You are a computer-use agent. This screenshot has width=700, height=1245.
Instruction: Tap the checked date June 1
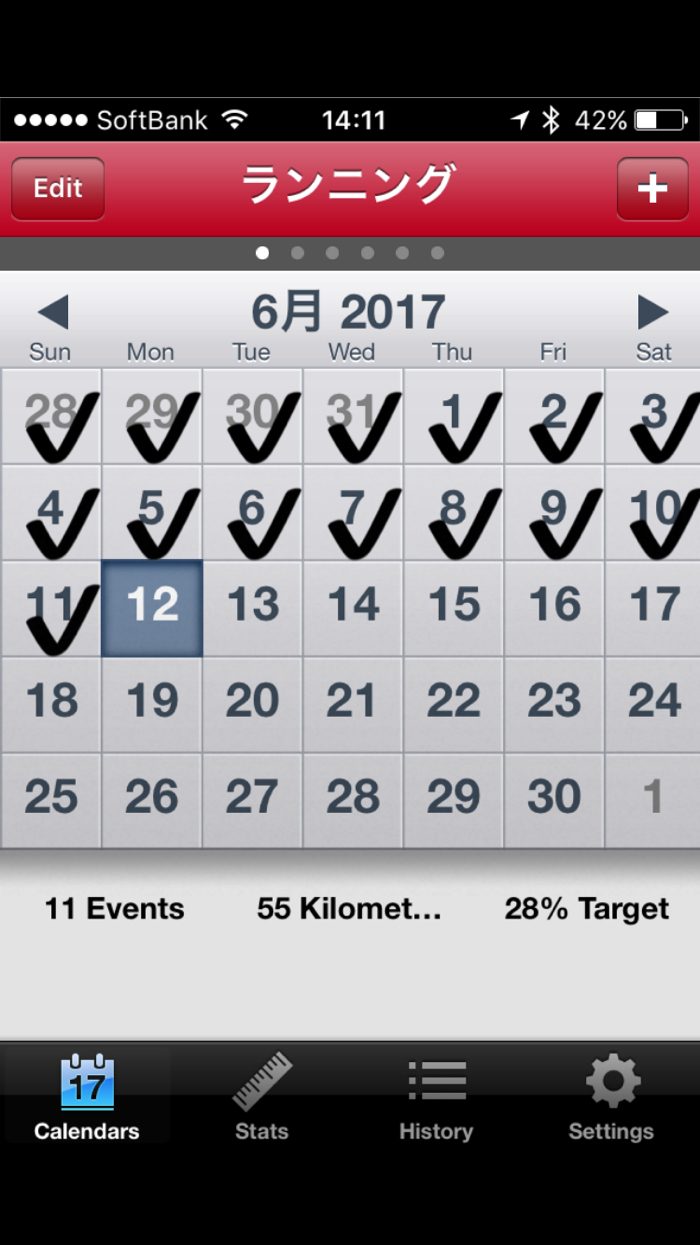(x=453, y=417)
